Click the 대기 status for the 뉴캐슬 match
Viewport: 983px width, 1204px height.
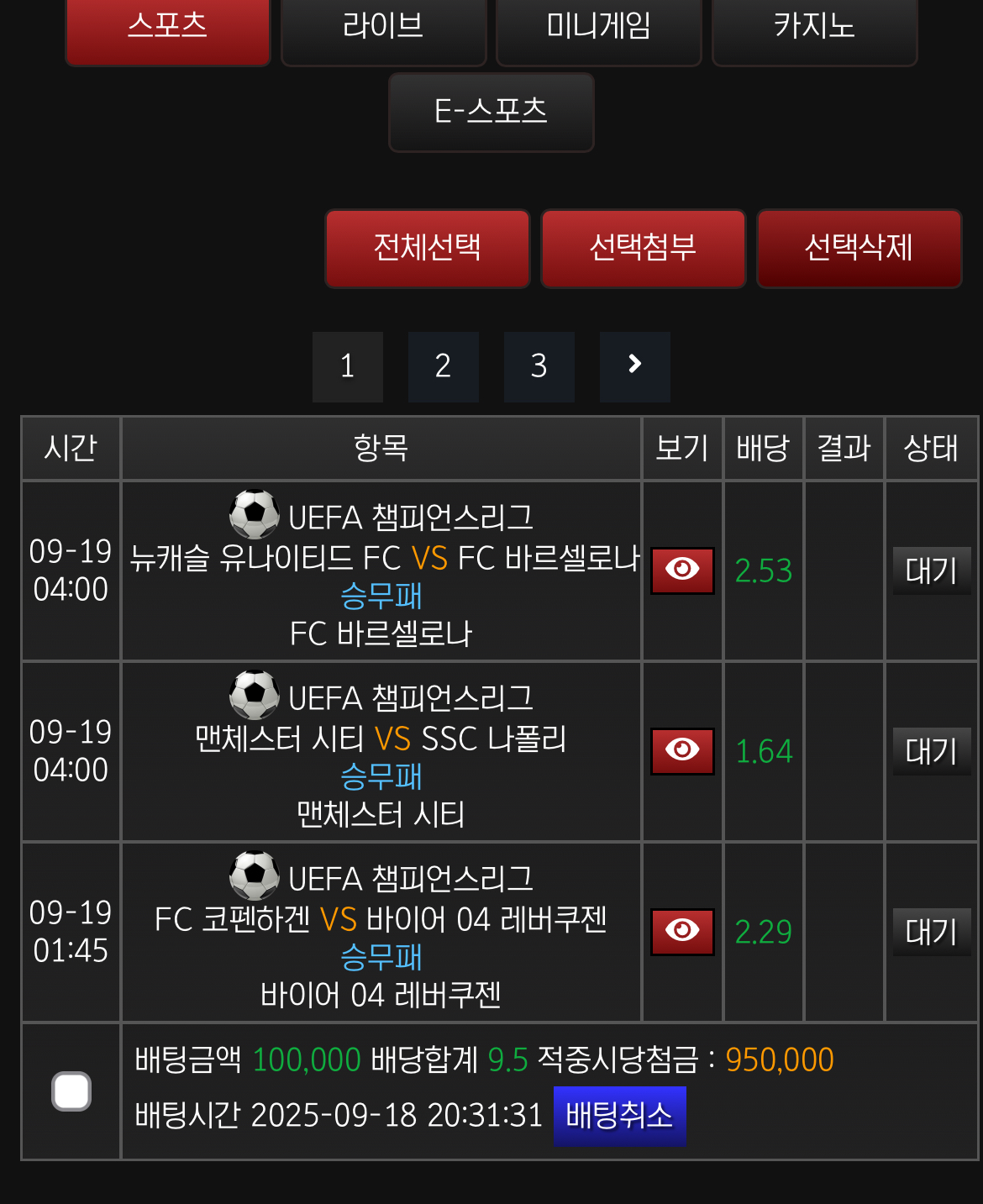point(931,570)
